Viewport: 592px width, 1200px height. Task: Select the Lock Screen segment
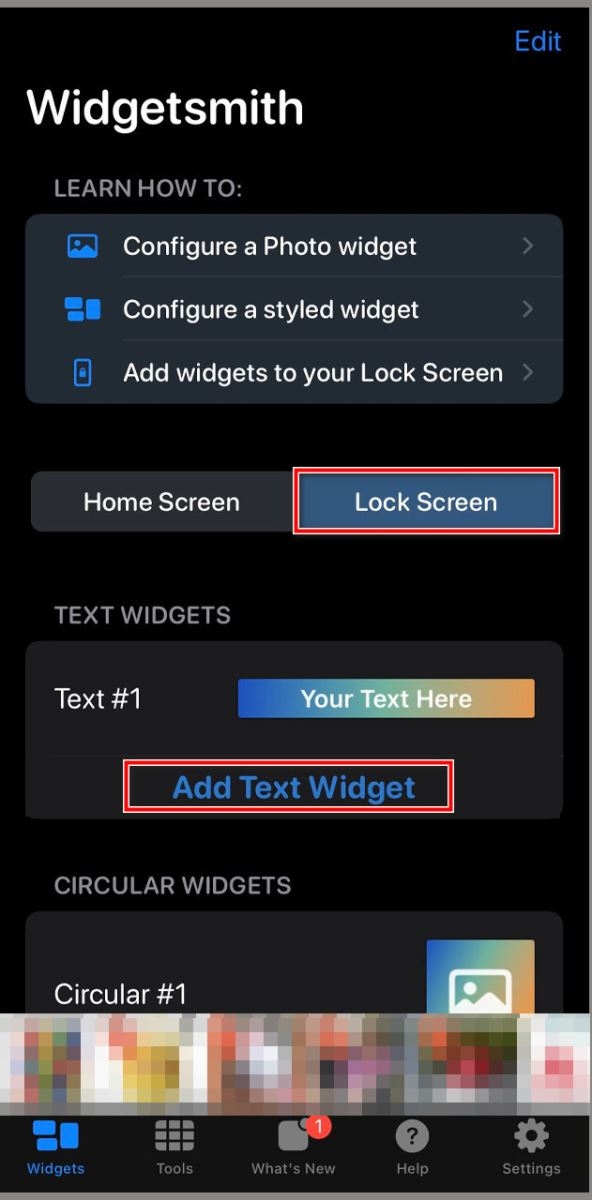coord(426,502)
